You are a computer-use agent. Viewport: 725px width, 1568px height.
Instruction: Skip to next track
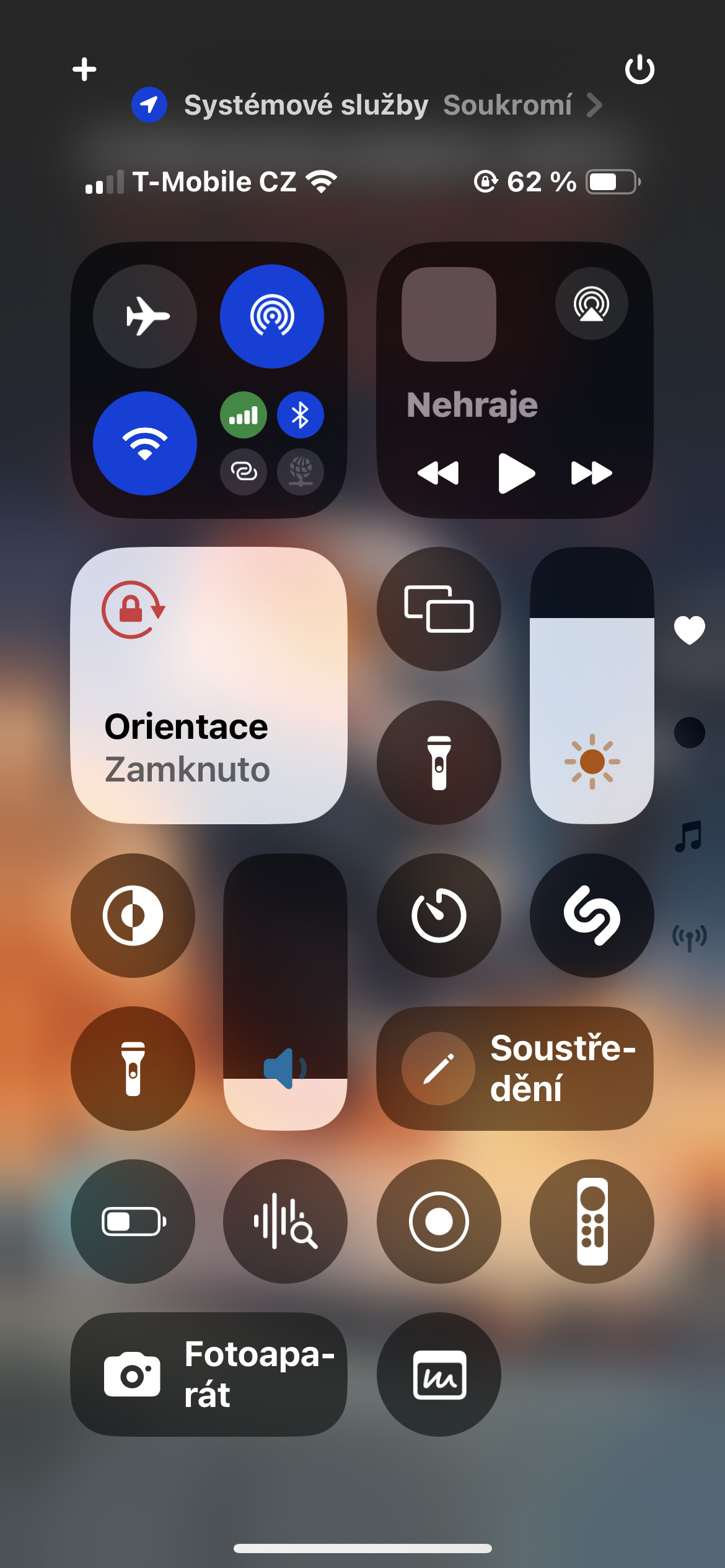click(x=591, y=473)
